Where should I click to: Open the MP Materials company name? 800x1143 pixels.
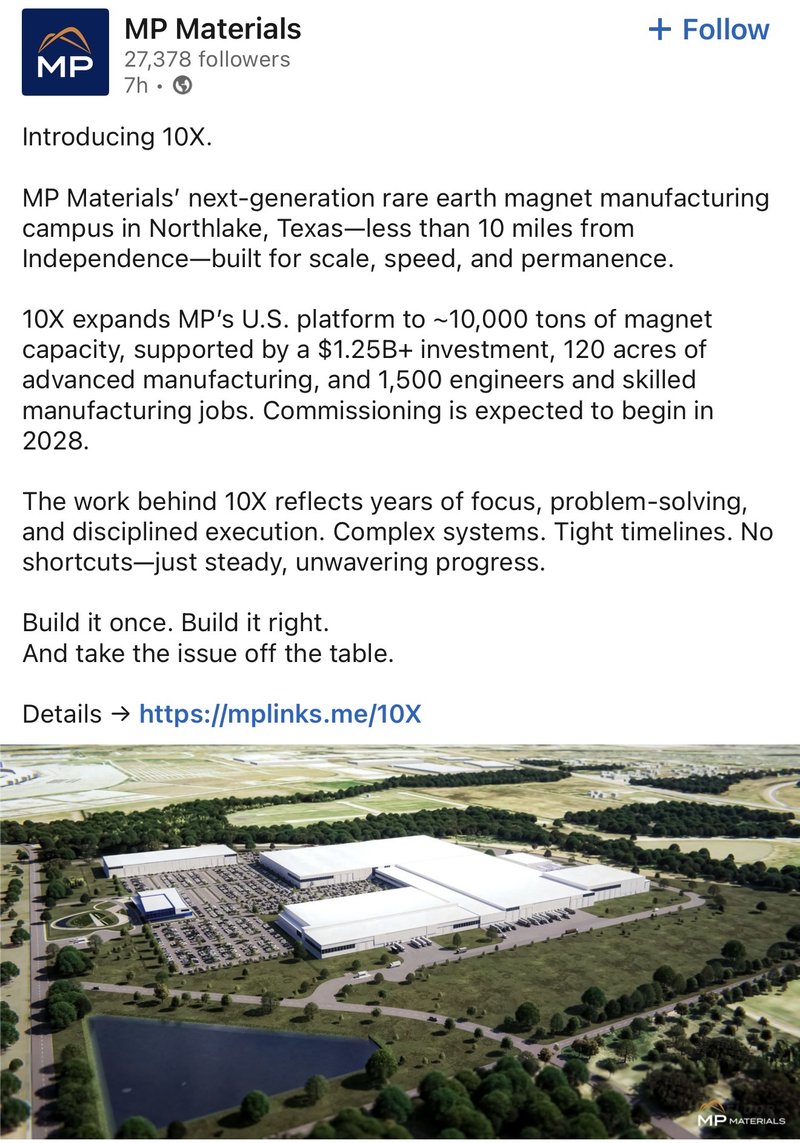click(x=212, y=29)
